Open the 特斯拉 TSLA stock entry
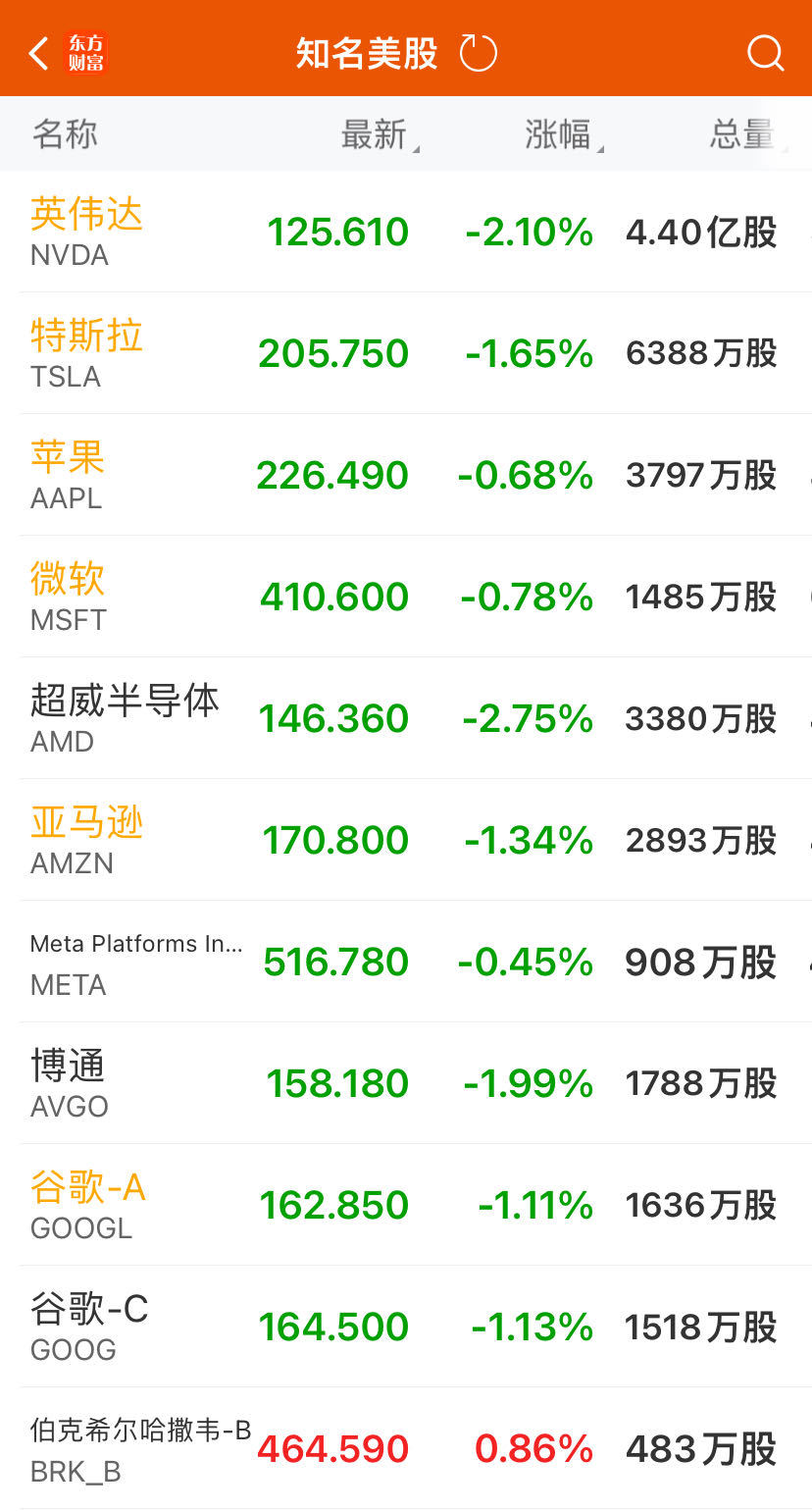Screen dimensions: 812x1511 [x=86, y=352]
